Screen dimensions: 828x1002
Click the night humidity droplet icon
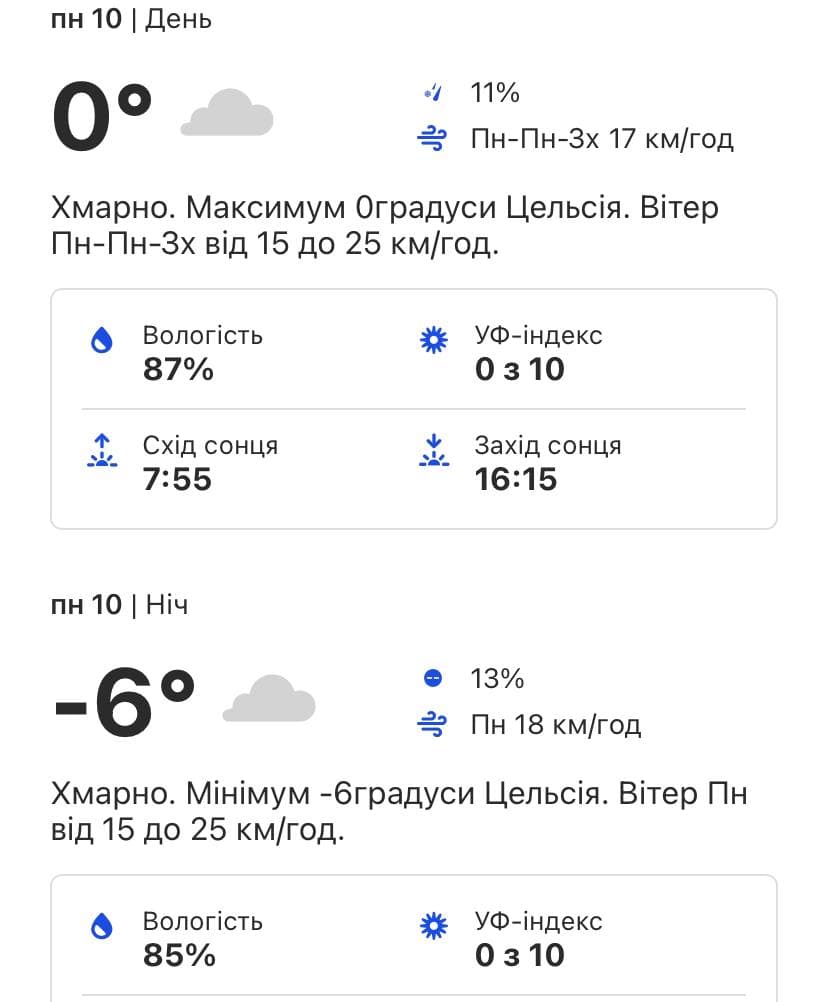click(x=103, y=927)
